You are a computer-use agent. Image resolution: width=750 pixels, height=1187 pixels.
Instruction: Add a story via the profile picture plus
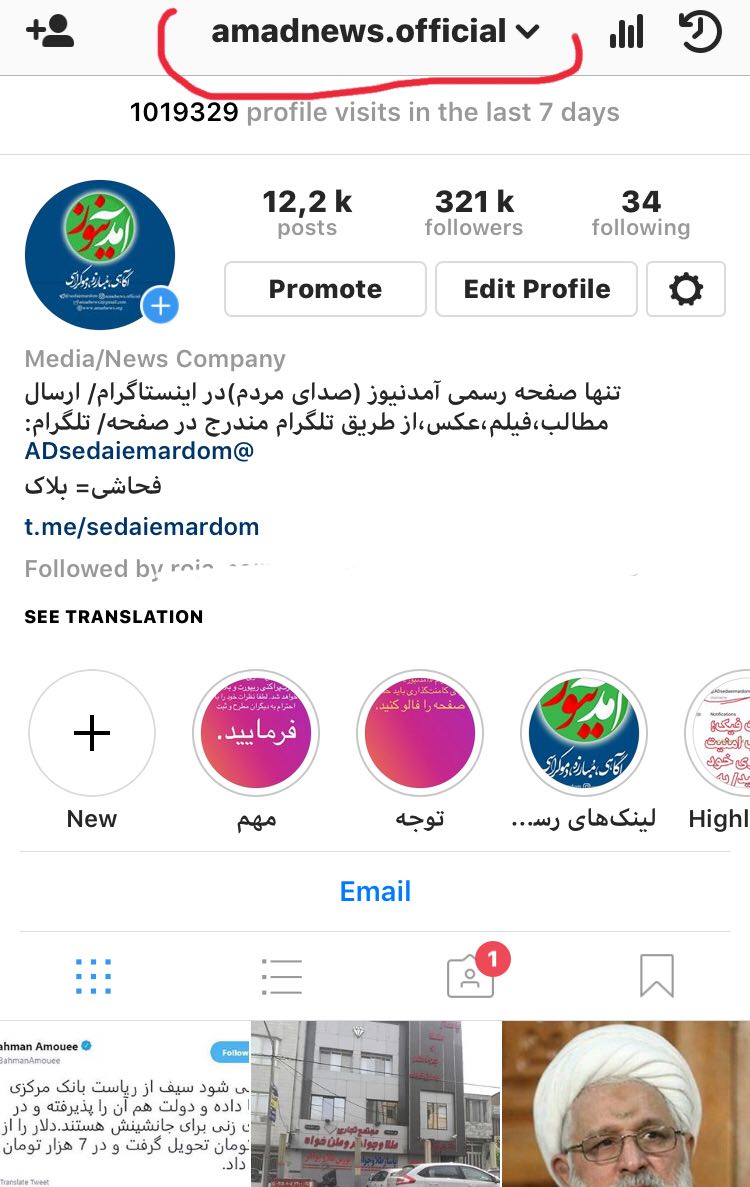coord(160,305)
